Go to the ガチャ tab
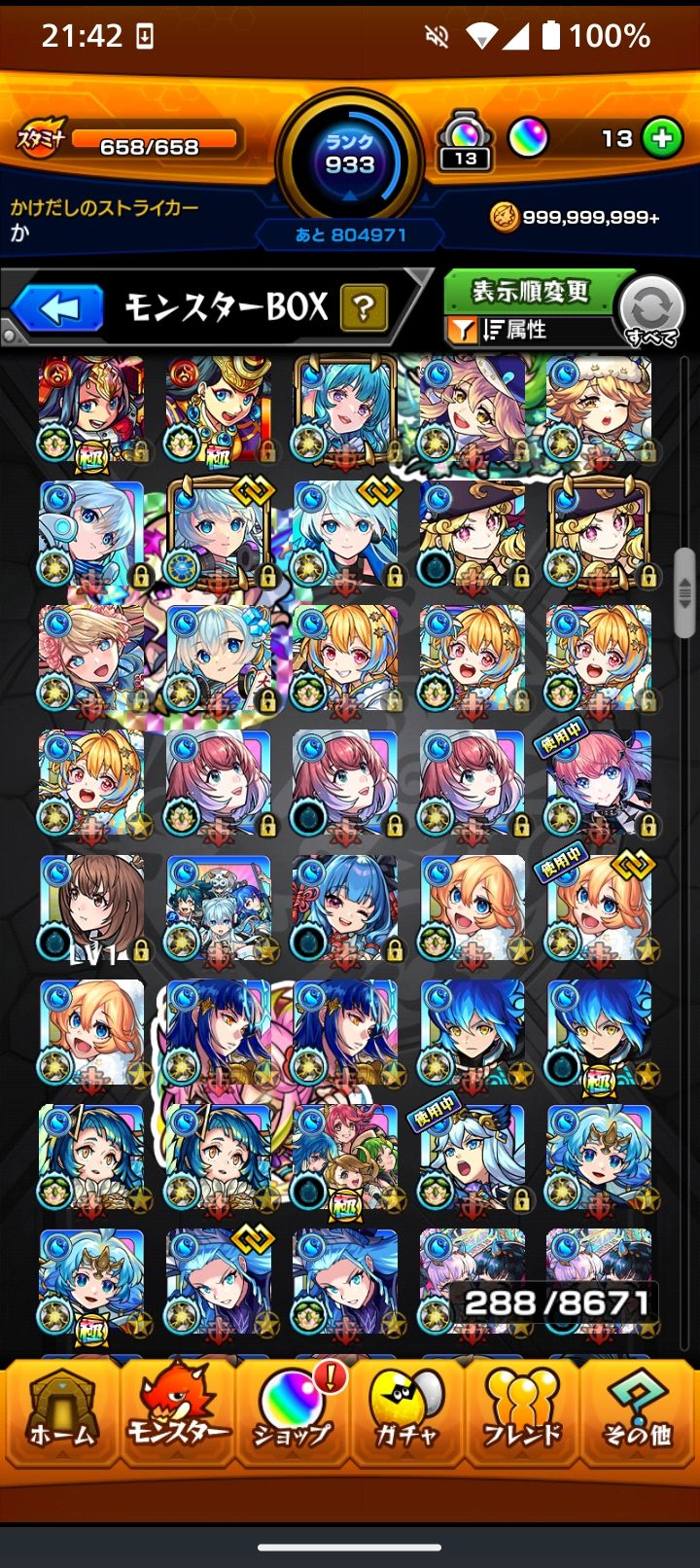This screenshot has width=700, height=1568. coord(406,1413)
